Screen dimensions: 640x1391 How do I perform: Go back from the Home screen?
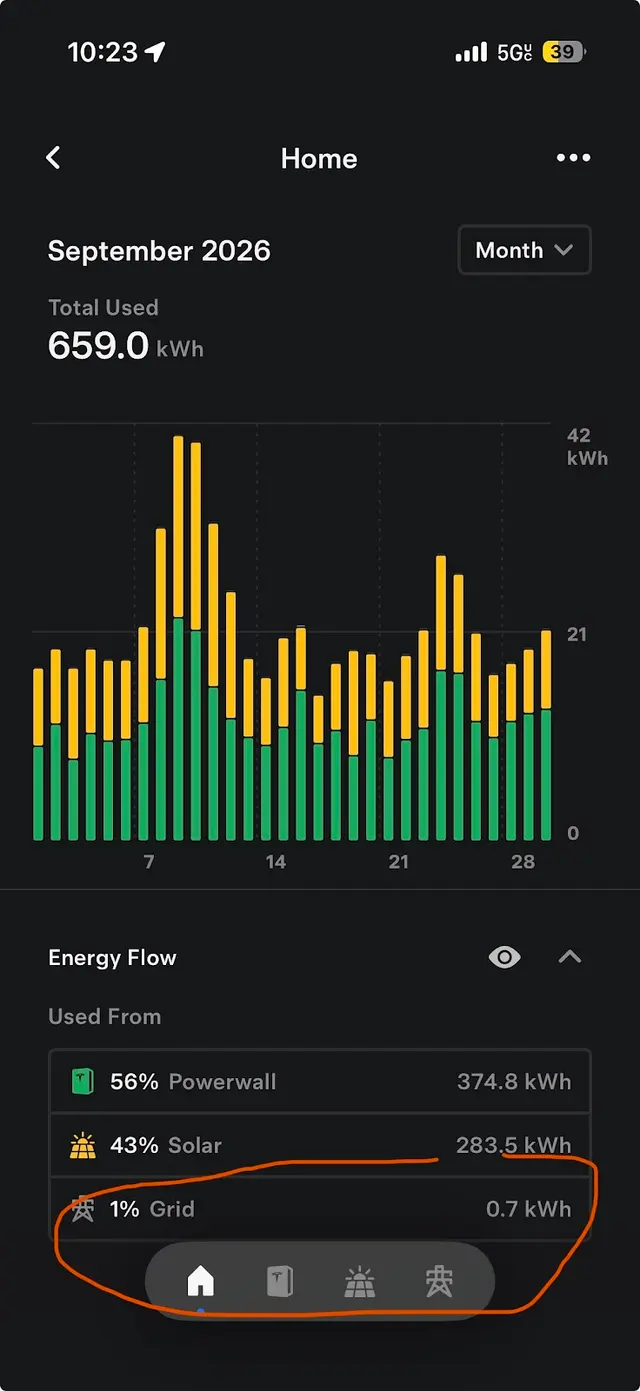click(54, 158)
